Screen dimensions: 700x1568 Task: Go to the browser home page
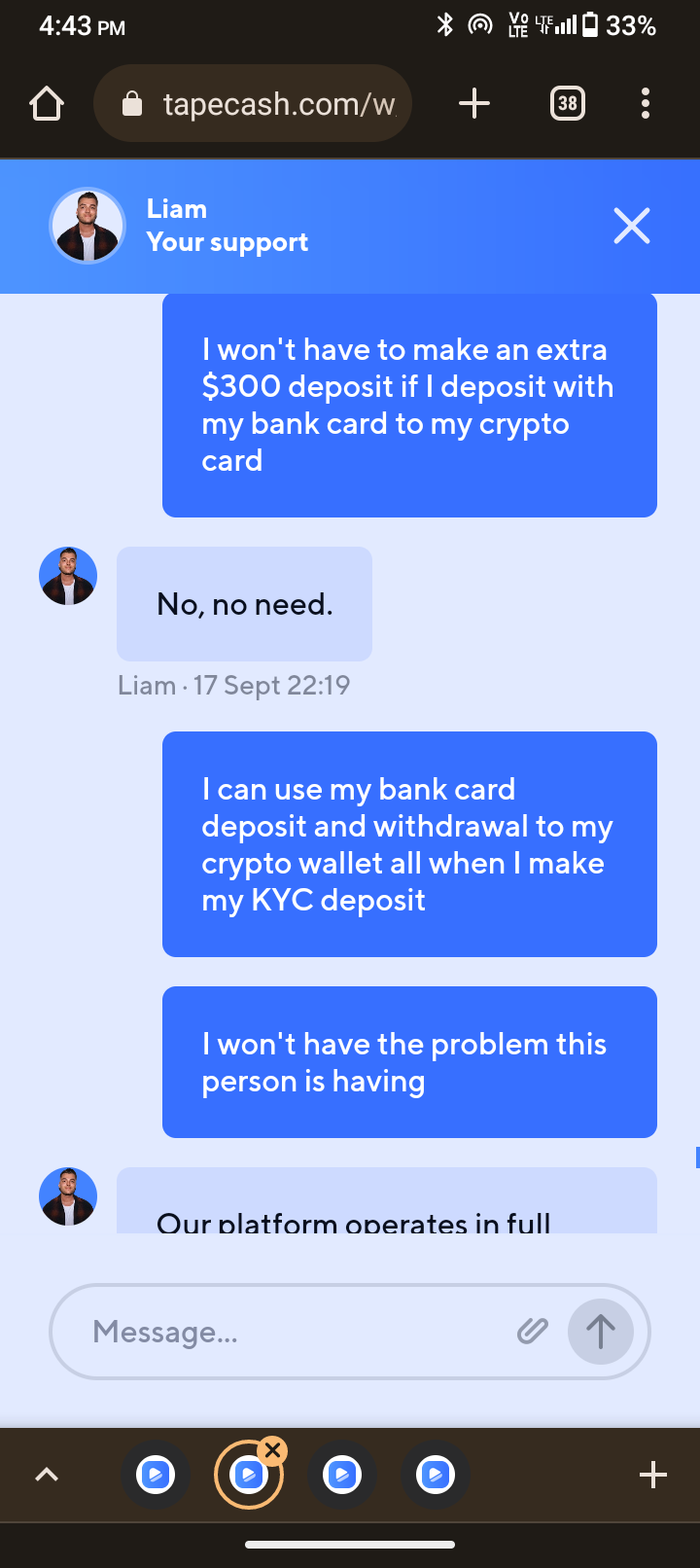tap(47, 103)
